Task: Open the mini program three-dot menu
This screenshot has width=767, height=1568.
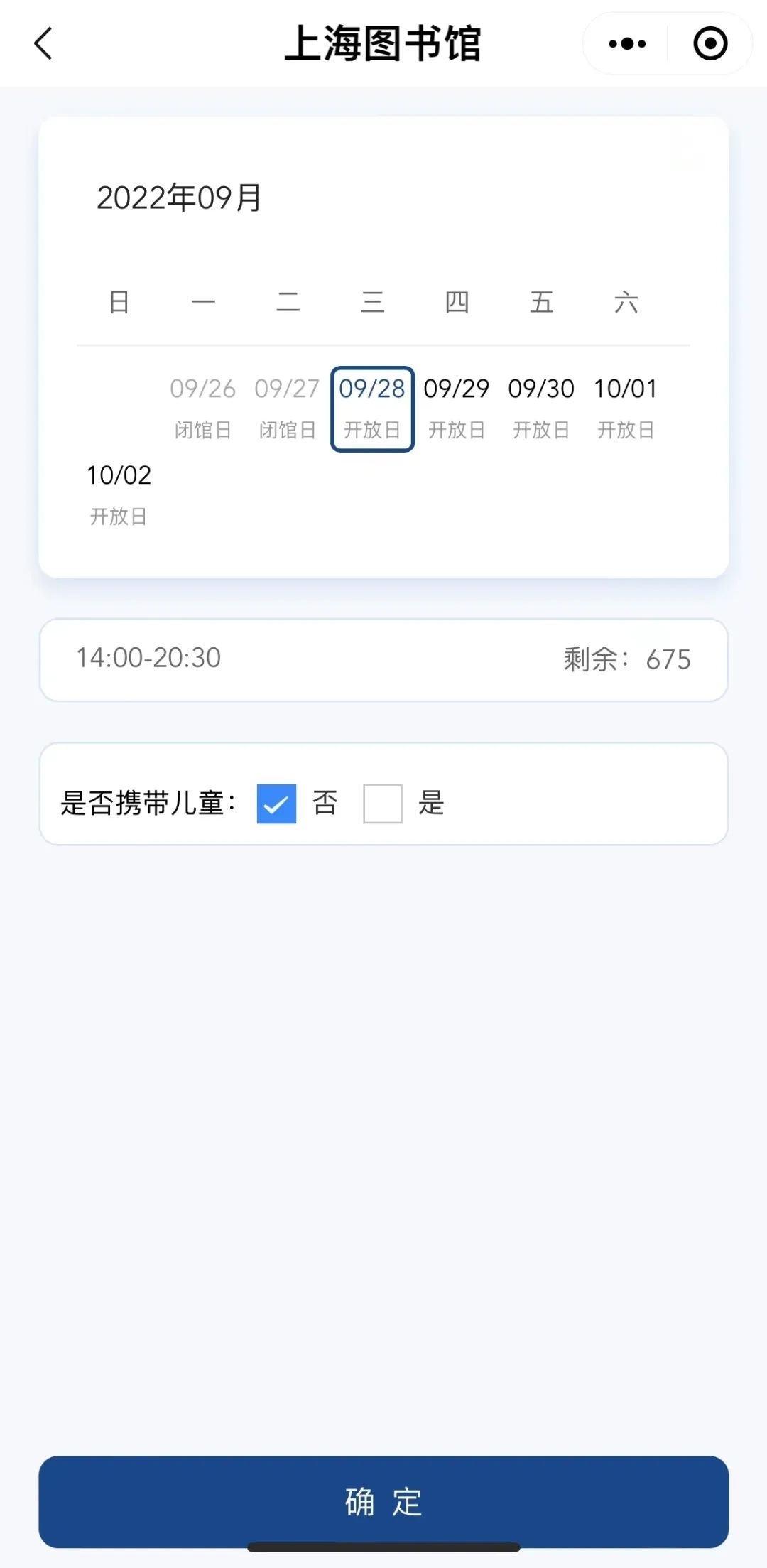Action: click(x=627, y=44)
